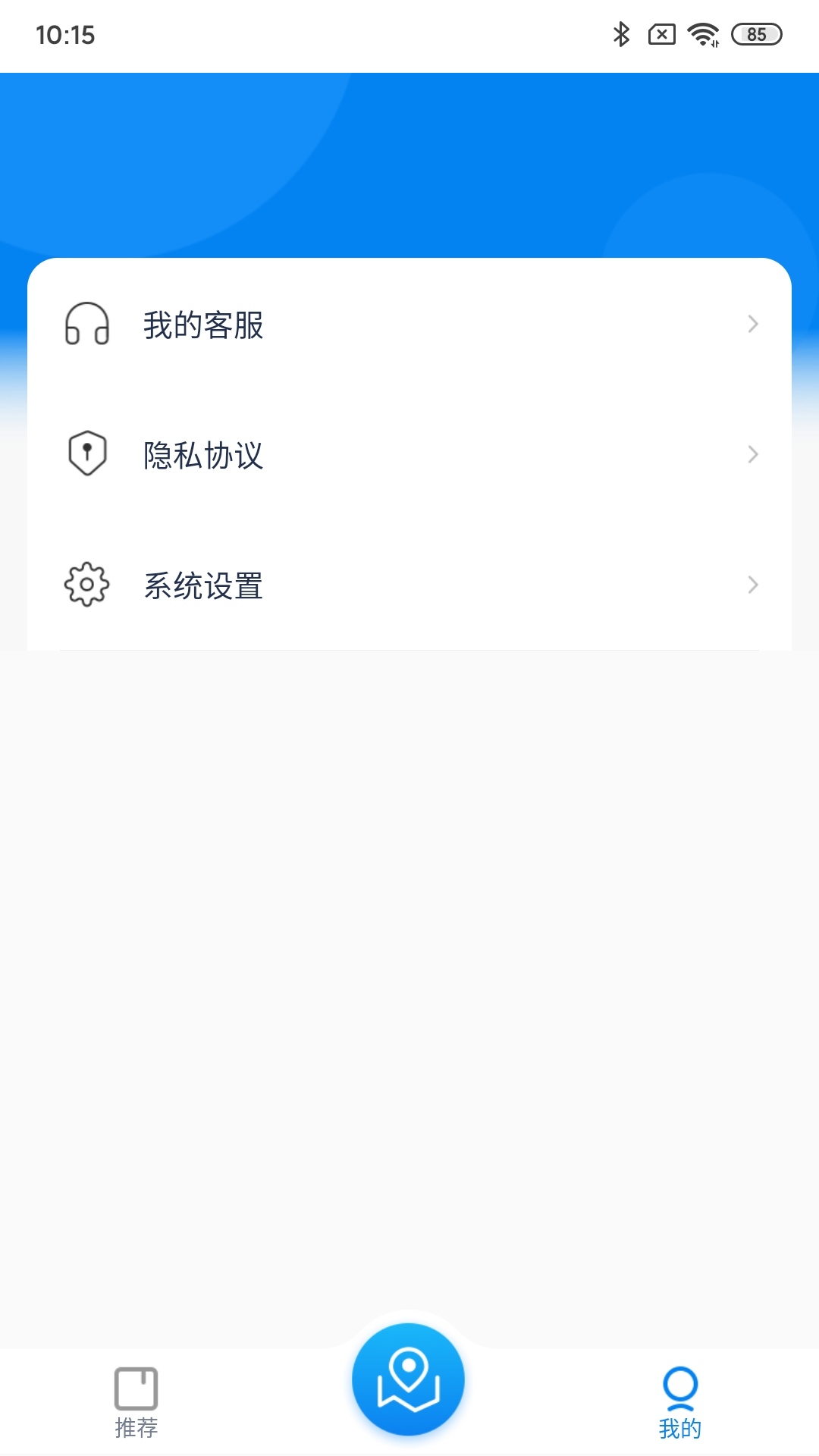Select the 我的 tab
819x1456 pixels.
679,1401
